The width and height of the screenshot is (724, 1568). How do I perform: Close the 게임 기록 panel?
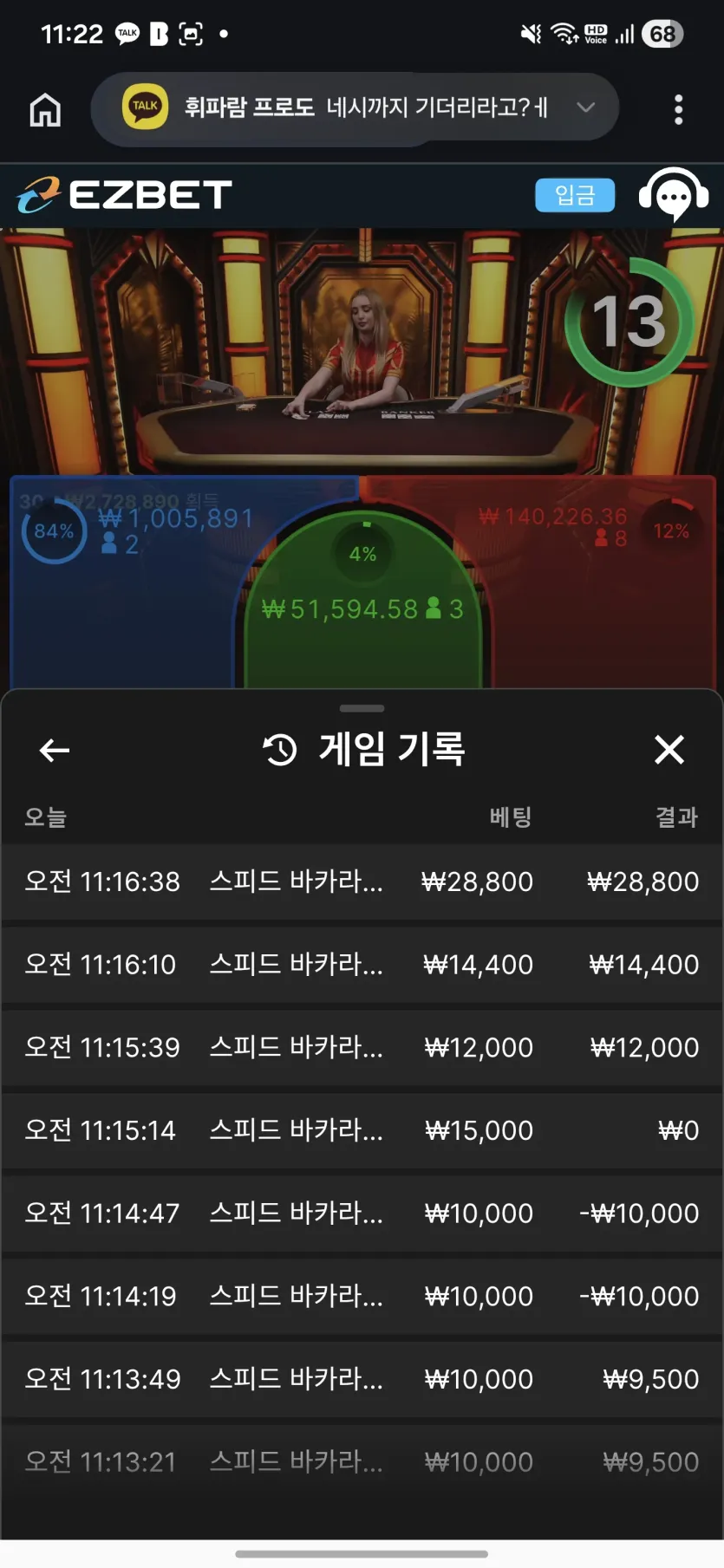(x=669, y=749)
